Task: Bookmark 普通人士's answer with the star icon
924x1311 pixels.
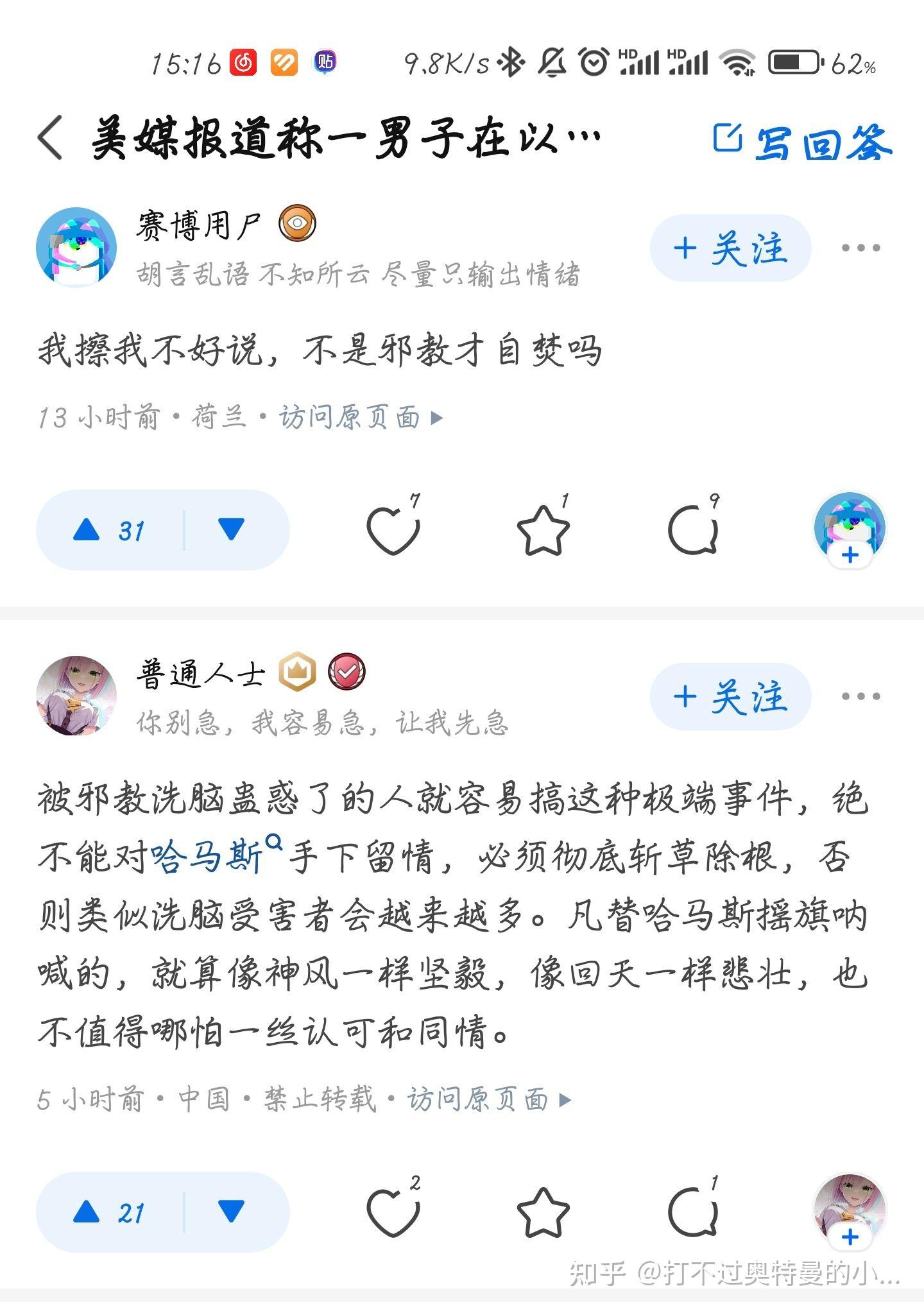Action: pos(543,1213)
